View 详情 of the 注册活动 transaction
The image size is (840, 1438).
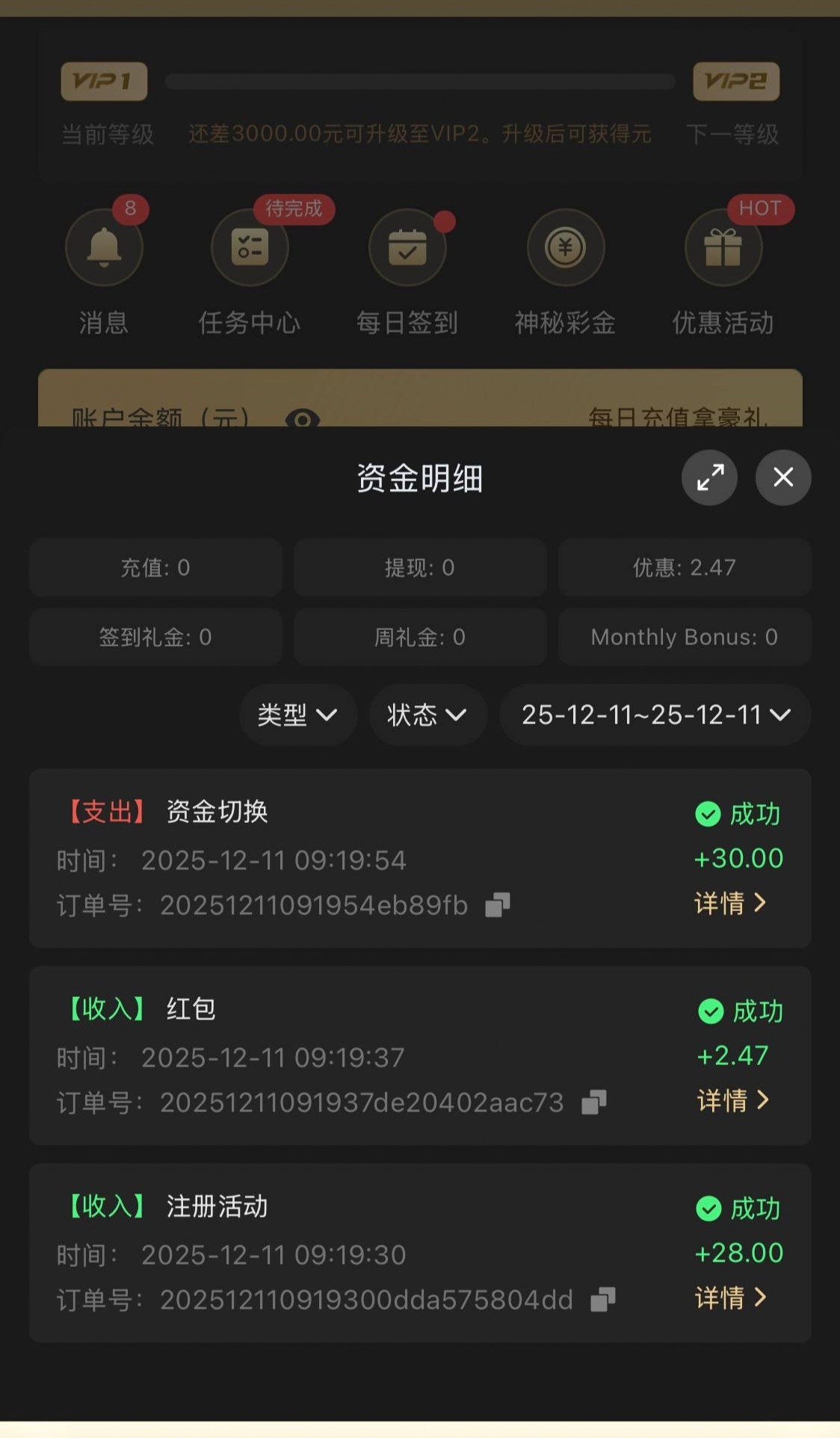click(730, 1297)
